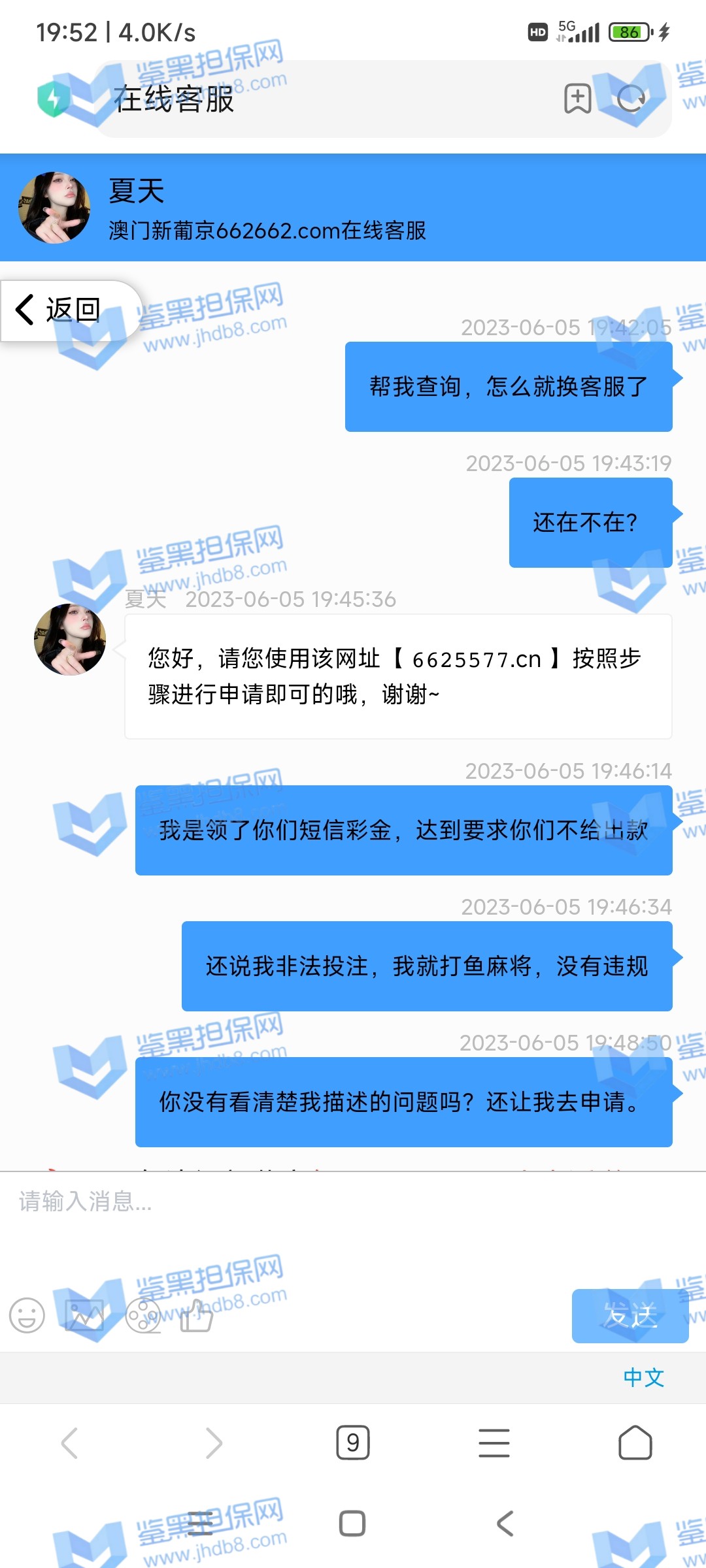Attach a picture with the image icon
Screen dimensions: 706x1568
[x=85, y=1315]
